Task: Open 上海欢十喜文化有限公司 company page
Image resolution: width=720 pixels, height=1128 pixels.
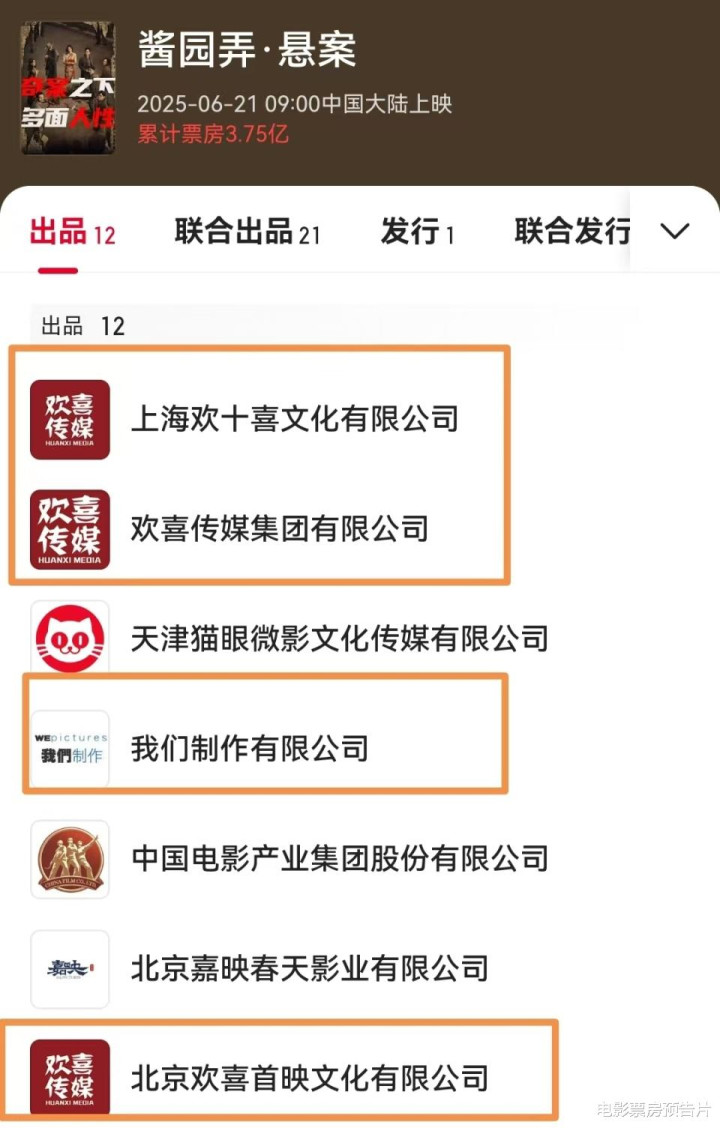Action: 294,419
